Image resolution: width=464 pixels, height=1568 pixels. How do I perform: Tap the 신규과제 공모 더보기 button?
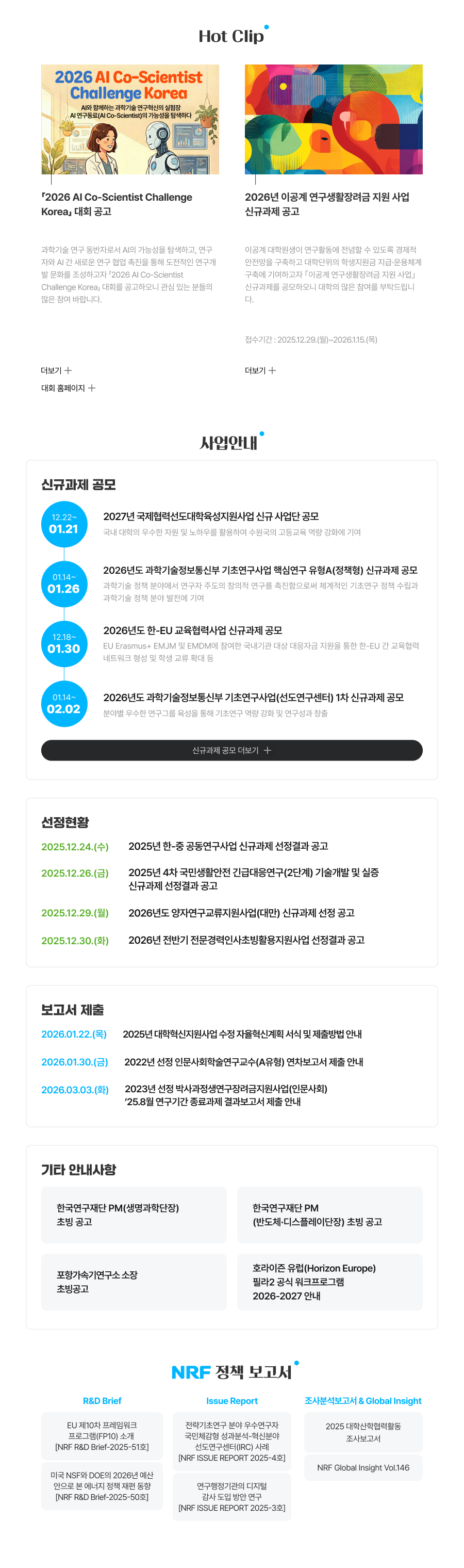coord(231,750)
